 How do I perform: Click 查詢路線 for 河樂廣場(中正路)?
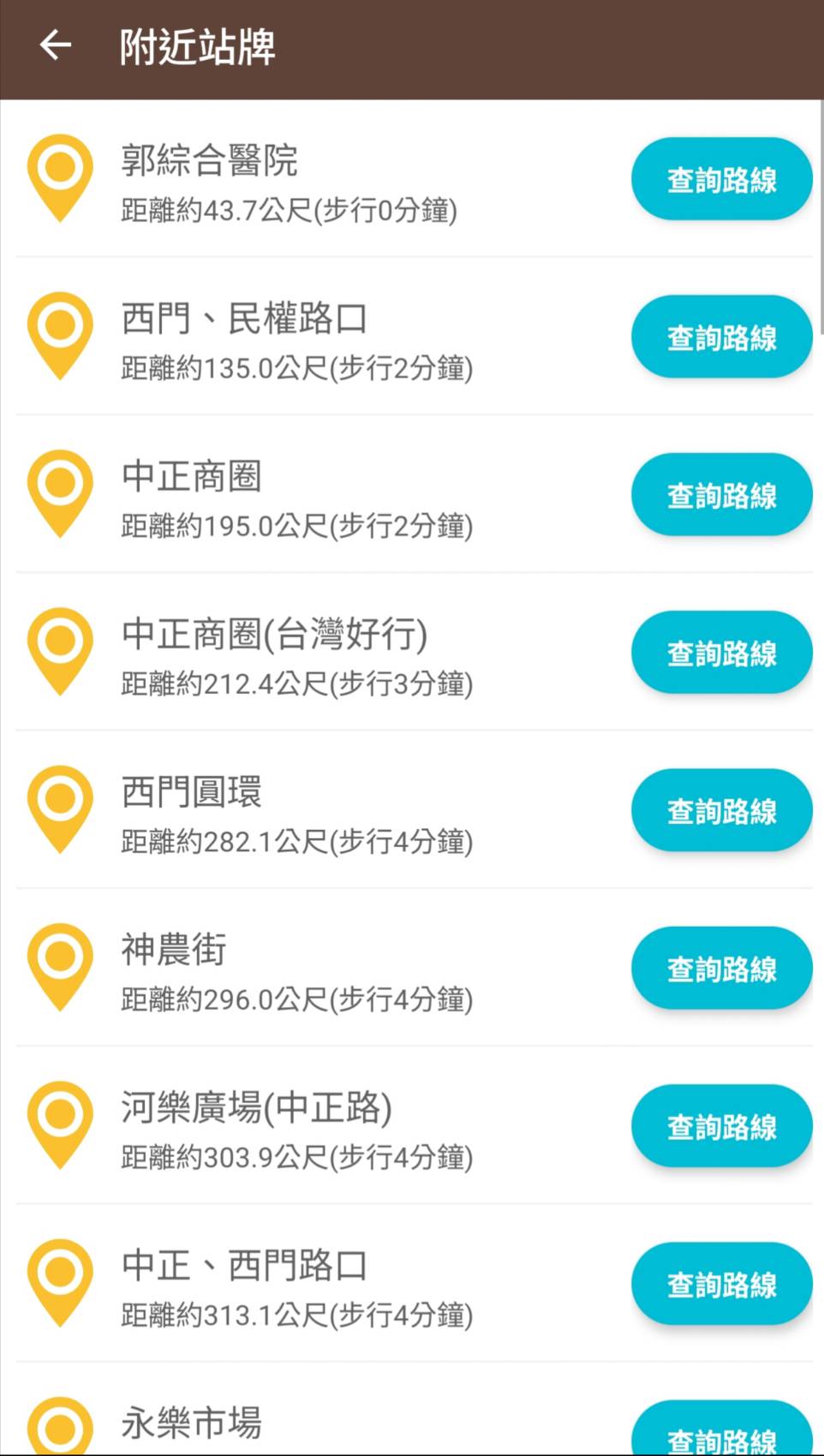click(721, 1126)
